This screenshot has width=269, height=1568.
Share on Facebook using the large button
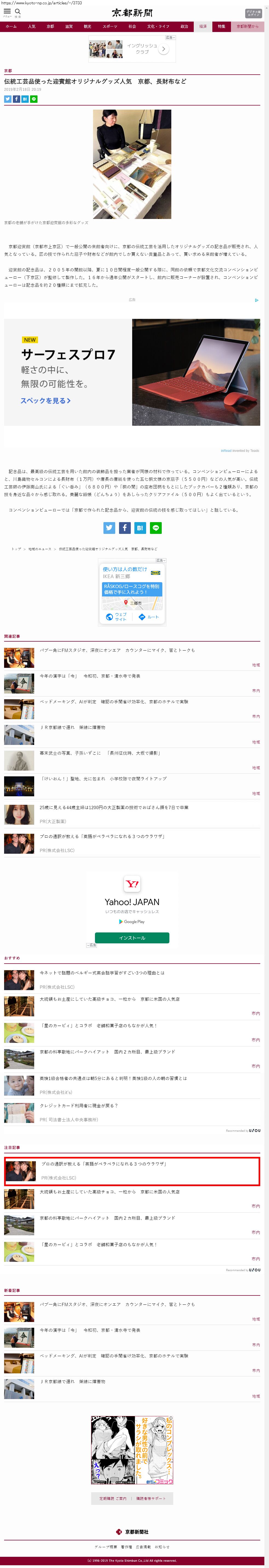(x=125, y=528)
